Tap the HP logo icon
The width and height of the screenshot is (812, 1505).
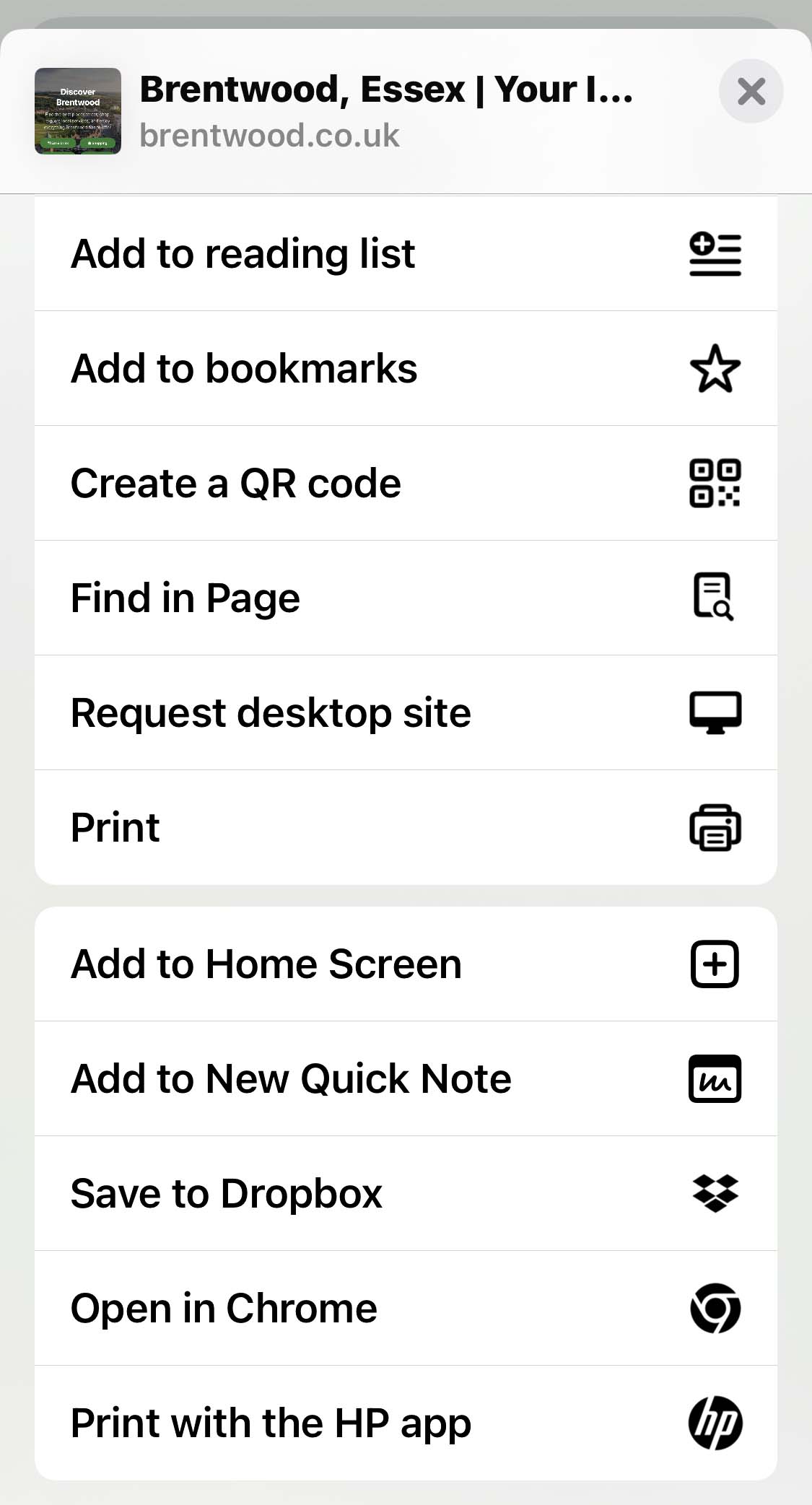715,1422
